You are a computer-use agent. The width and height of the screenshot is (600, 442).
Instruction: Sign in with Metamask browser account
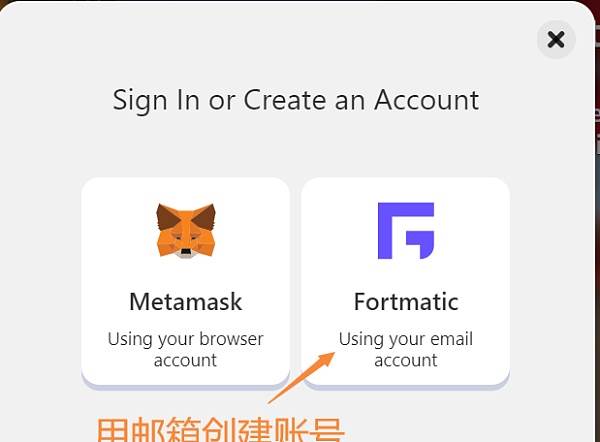click(185, 281)
